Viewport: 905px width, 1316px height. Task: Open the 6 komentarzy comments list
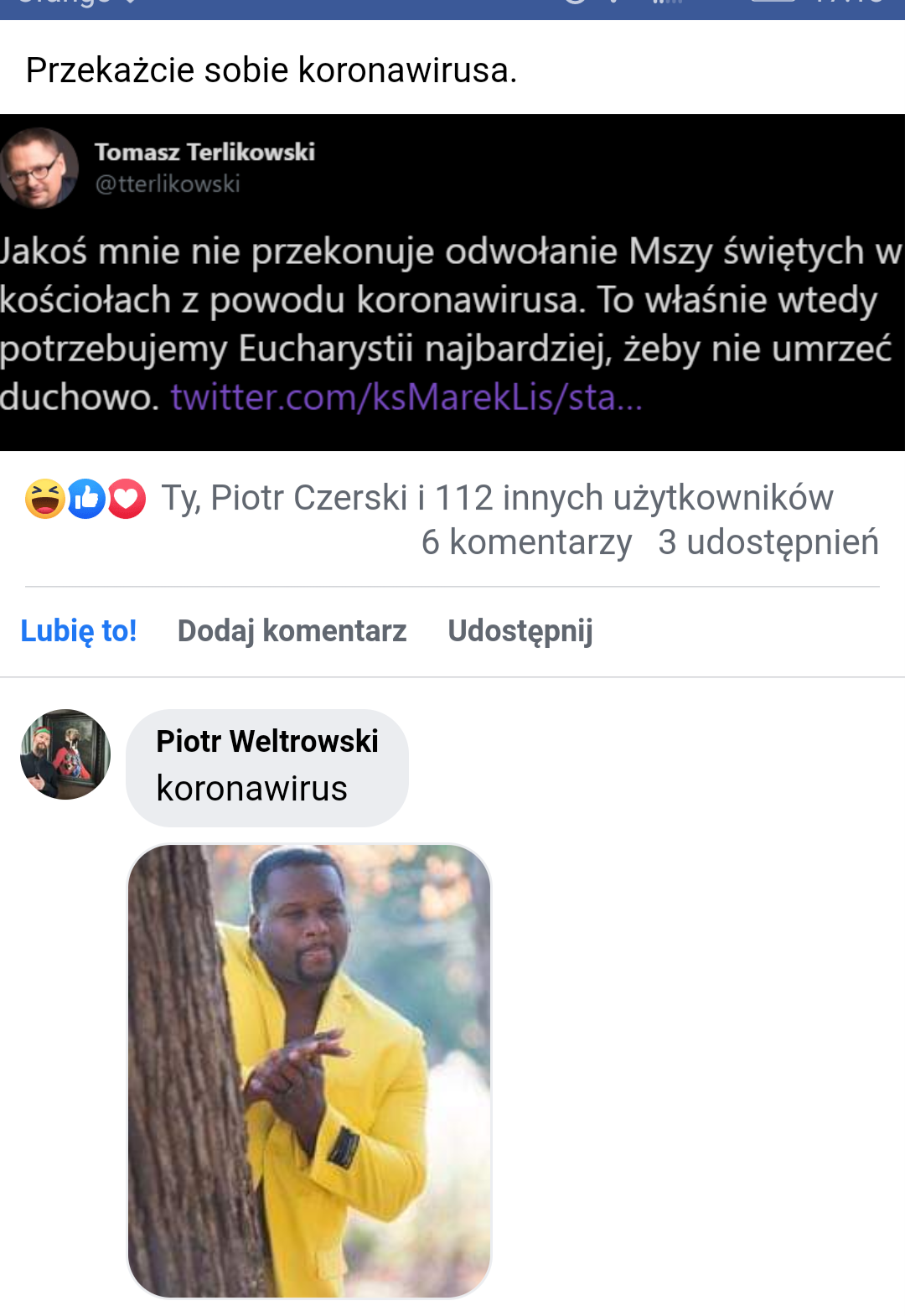[x=526, y=542]
